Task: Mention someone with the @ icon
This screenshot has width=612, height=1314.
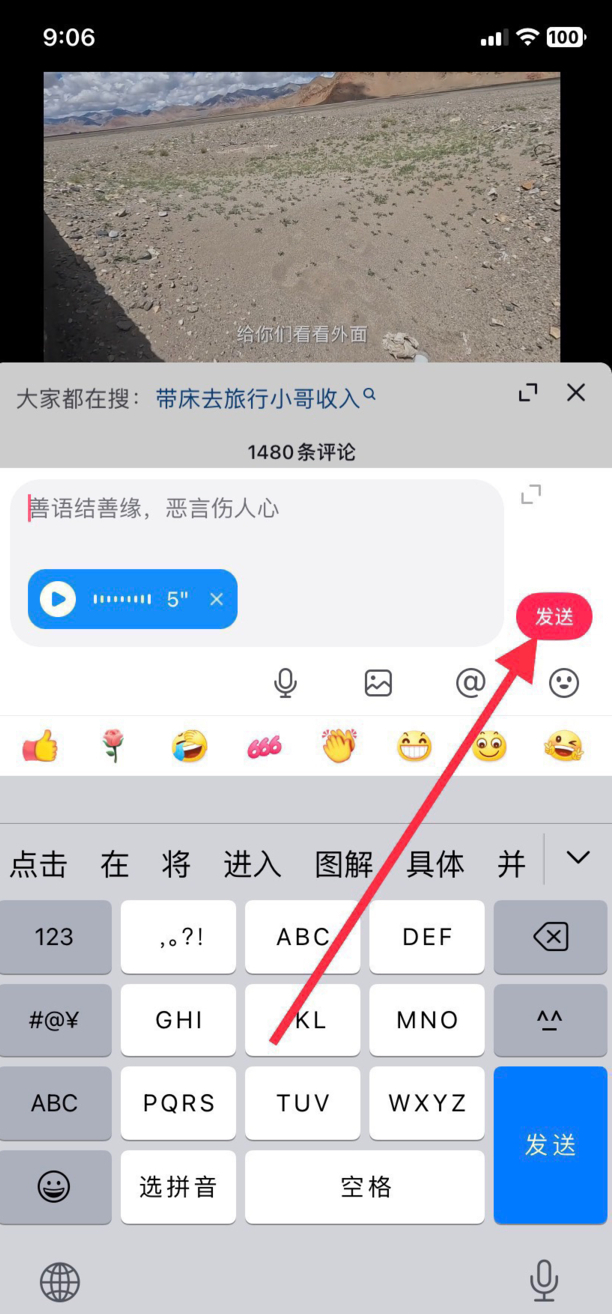Action: pos(470,683)
